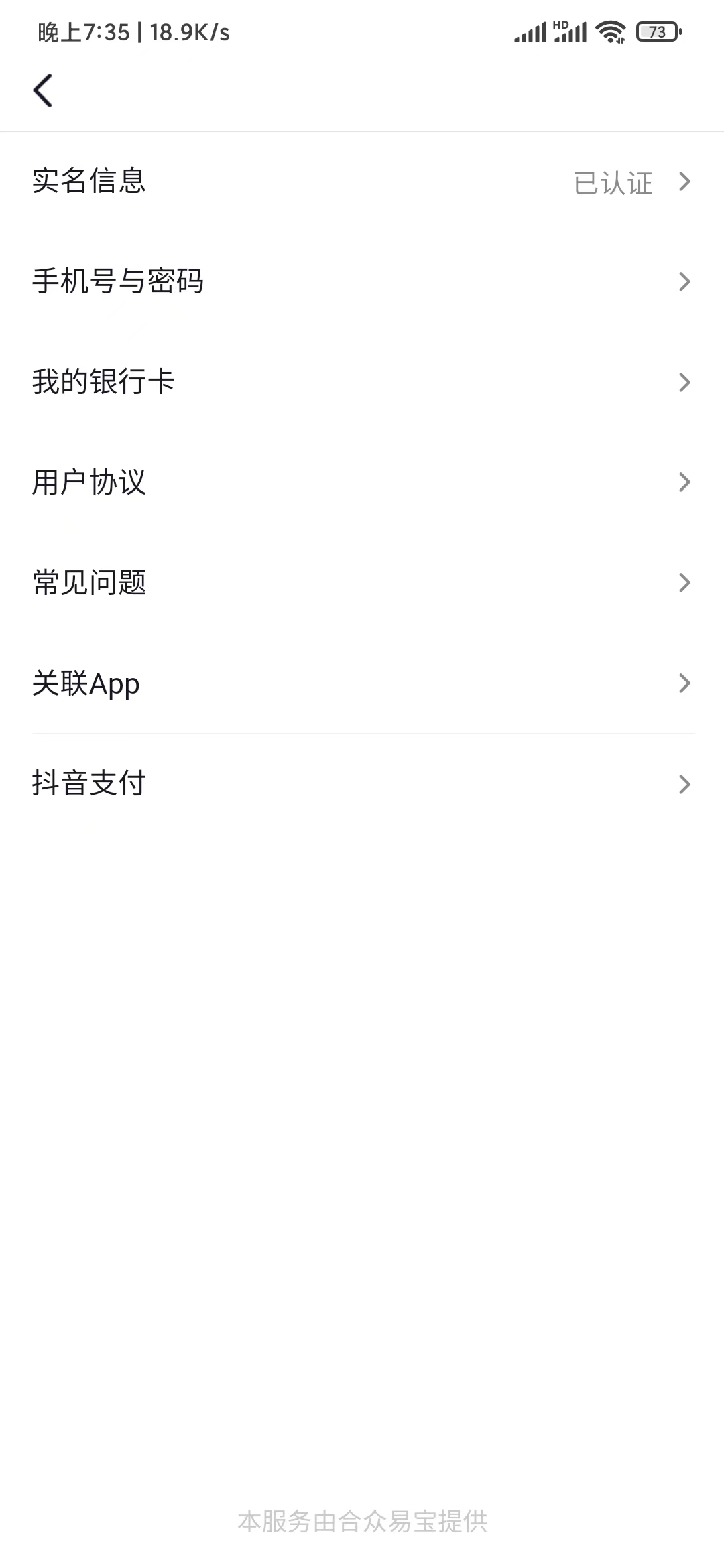Expand the 手机号与密码 row chevron

(x=684, y=281)
